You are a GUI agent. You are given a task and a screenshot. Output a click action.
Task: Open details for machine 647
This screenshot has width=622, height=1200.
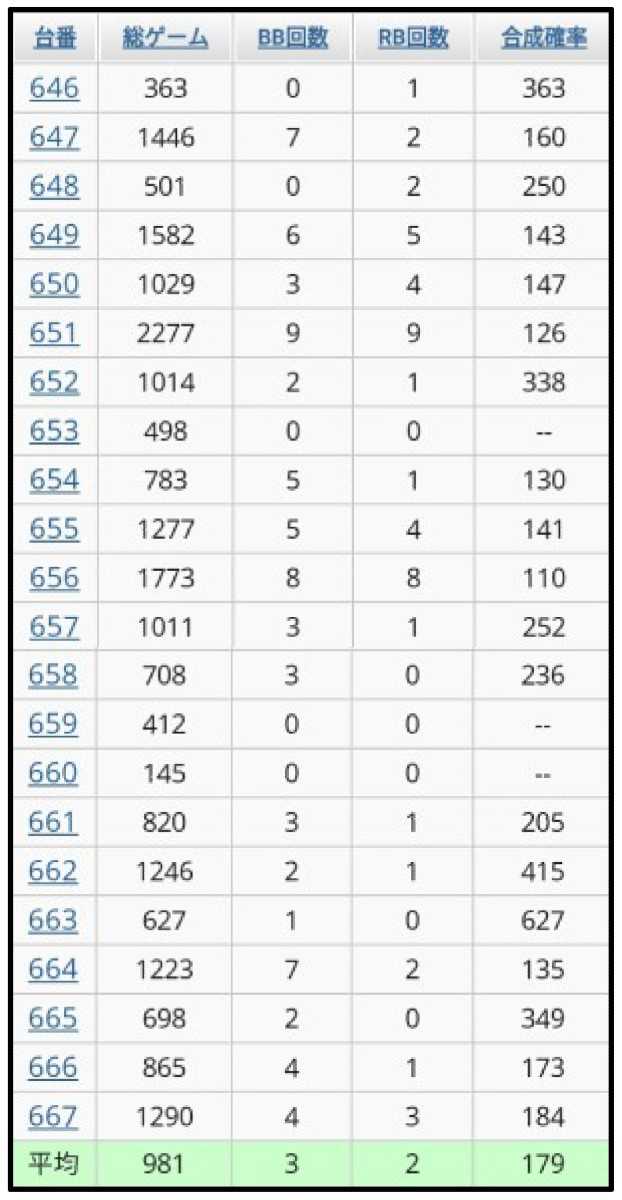point(54,137)
